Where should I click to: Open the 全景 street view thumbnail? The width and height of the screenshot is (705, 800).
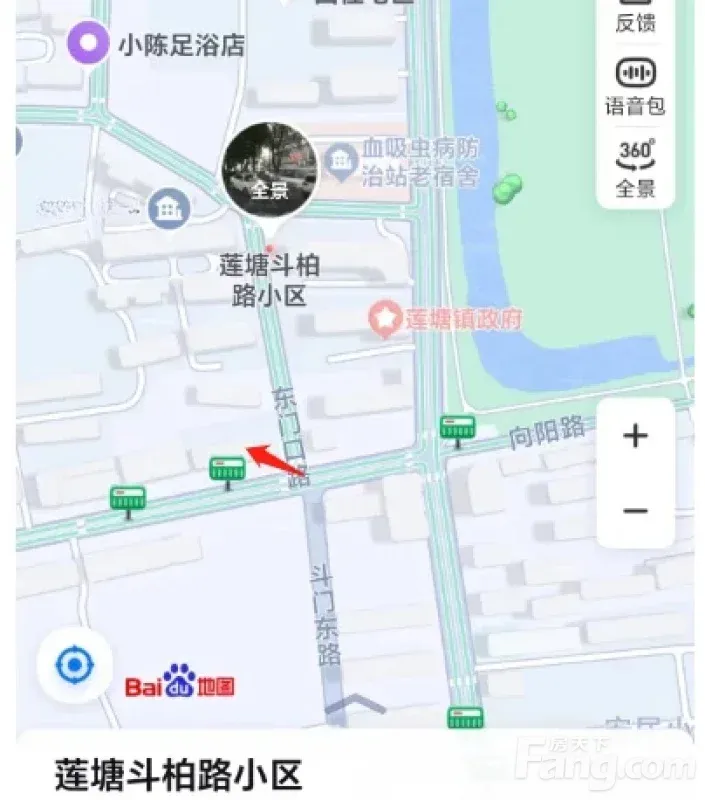pos(269,171)
